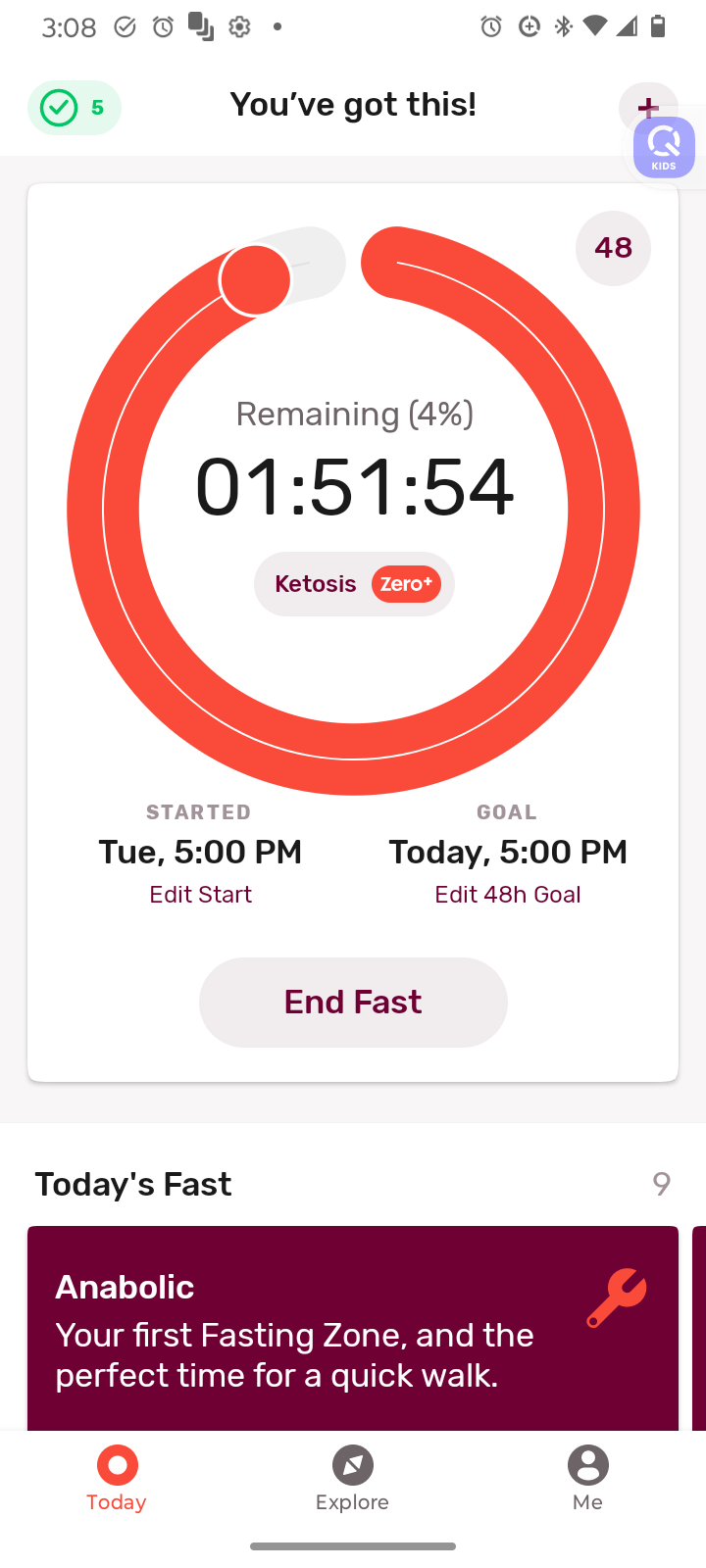Image resolution: width=706 pixels, height=1568 pixels.
Task: Select the Today tab
Action: pyautogui.click(x=117, y=1479)
